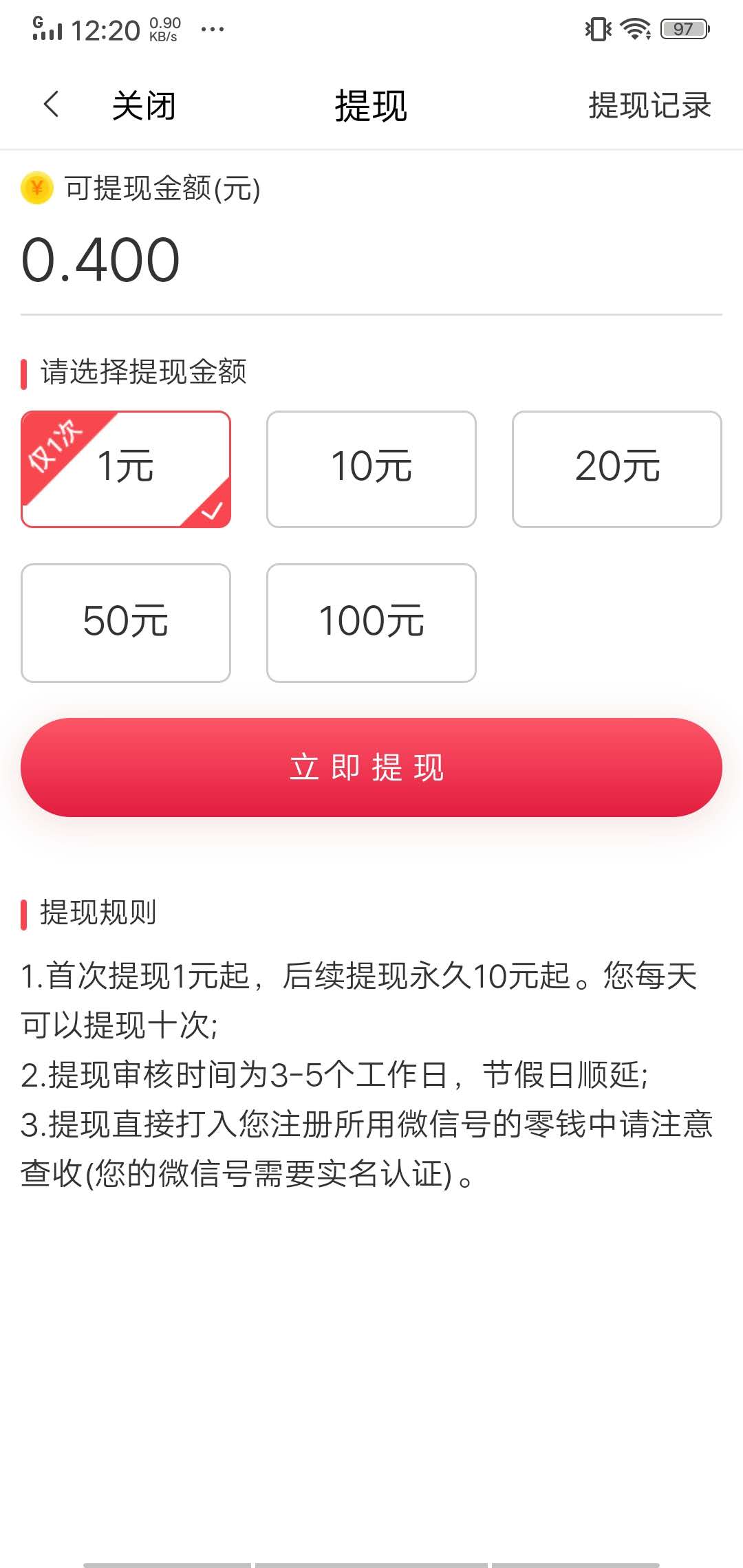Select the 50元 withdrawal option
The width and height of the screenshot is (743, 1568).
(126, 622)
